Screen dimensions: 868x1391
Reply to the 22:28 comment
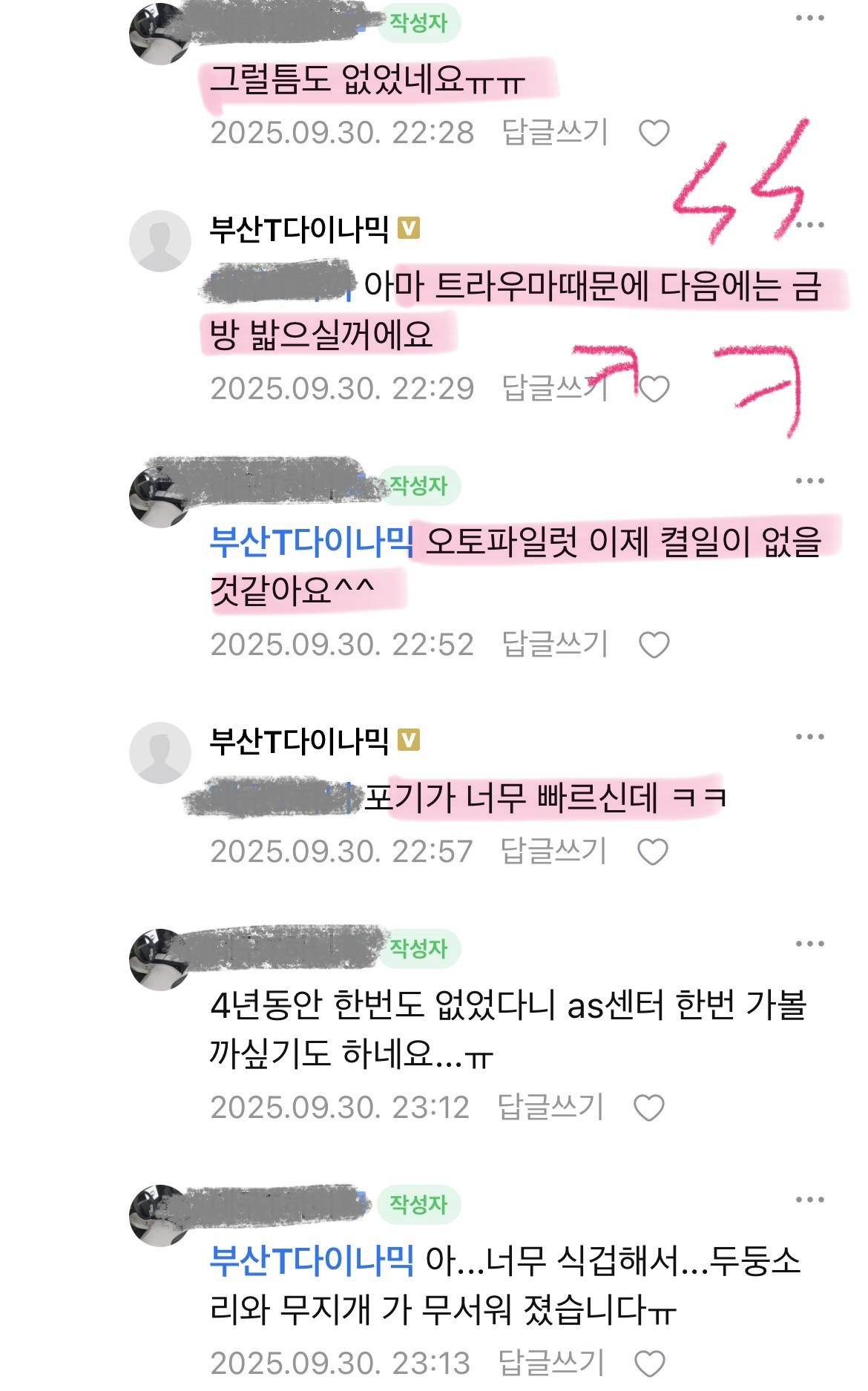click(555, 132)
